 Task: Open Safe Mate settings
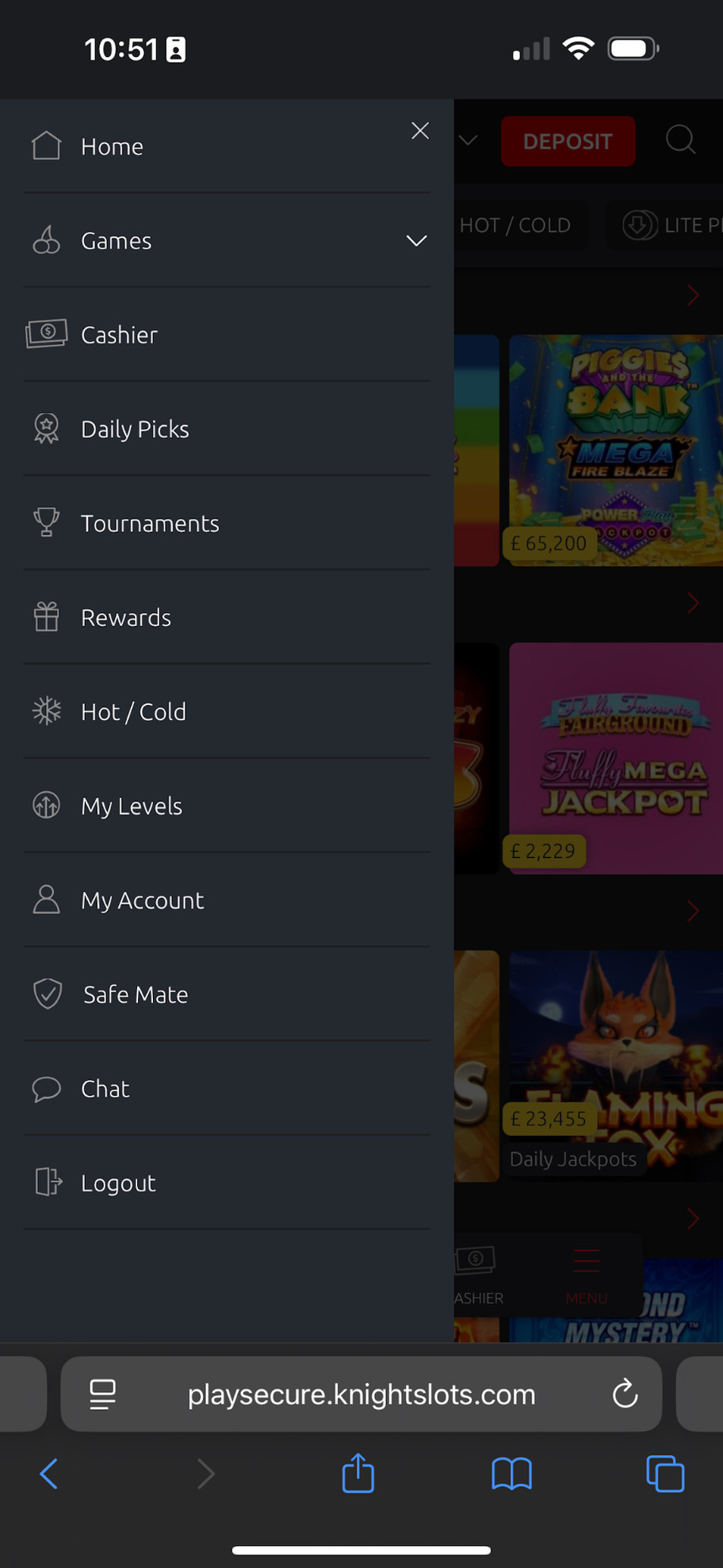click(x=136, y=995)
